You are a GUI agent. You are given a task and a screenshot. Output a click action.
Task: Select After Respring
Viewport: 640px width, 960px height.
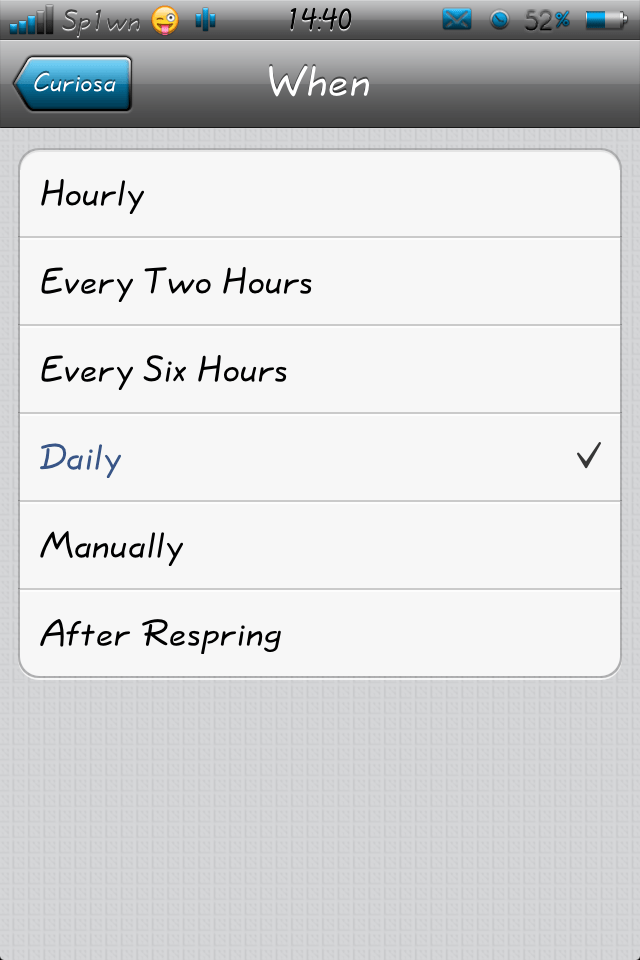(x=320, y=634)
